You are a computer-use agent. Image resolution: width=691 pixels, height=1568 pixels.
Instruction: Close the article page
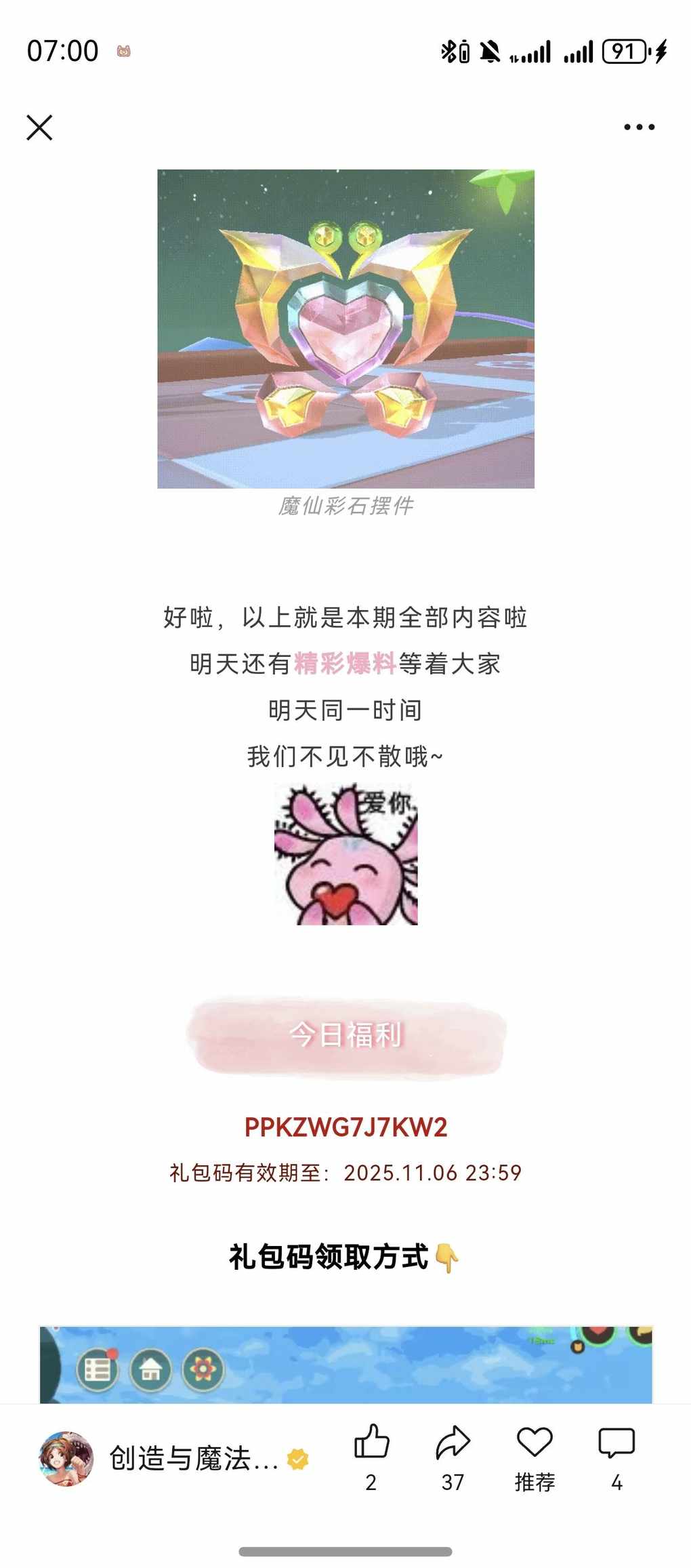click(39, 127)
